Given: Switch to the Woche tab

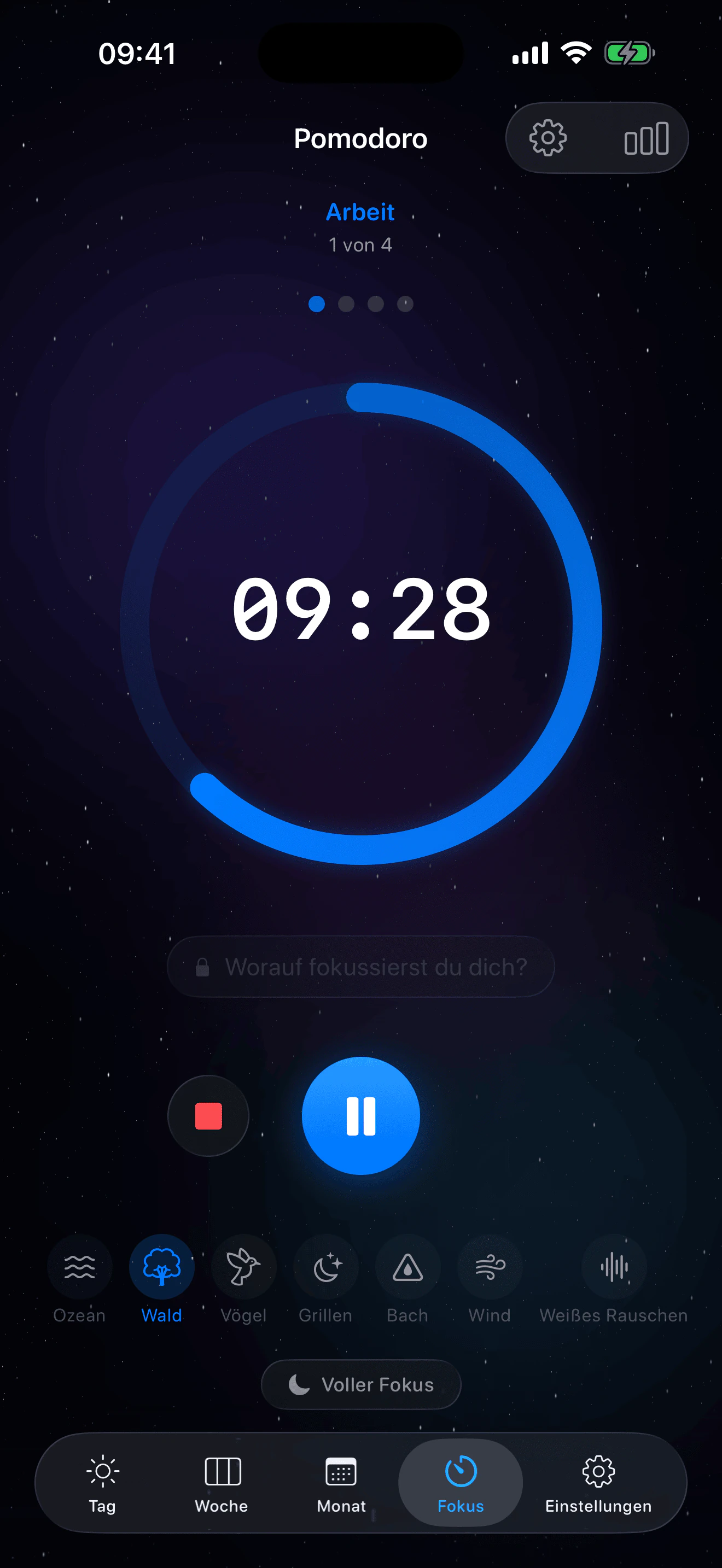Looking at the screenshot, I should click(x=222, y=1483).
